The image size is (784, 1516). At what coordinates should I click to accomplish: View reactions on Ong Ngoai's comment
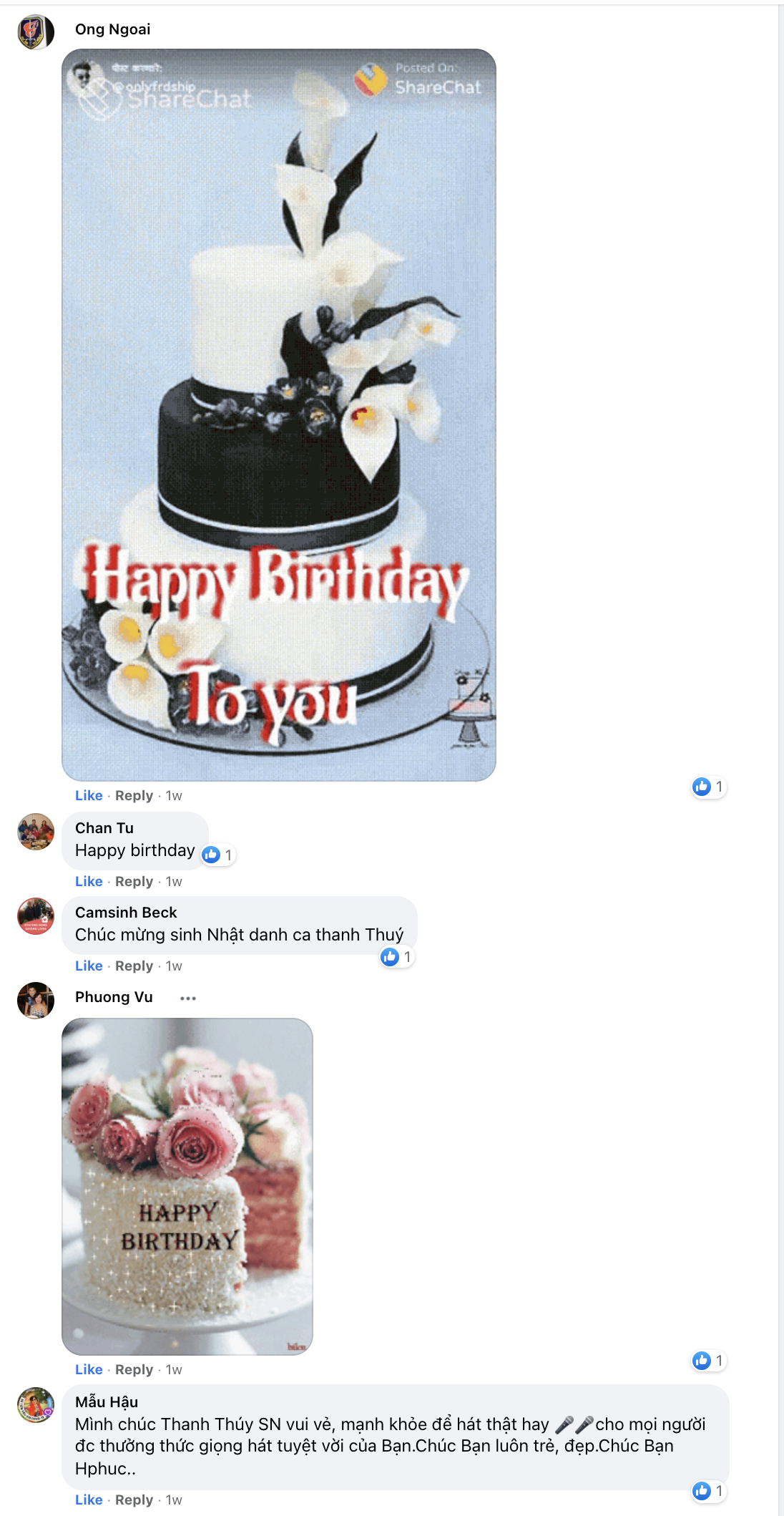[708, 787]
